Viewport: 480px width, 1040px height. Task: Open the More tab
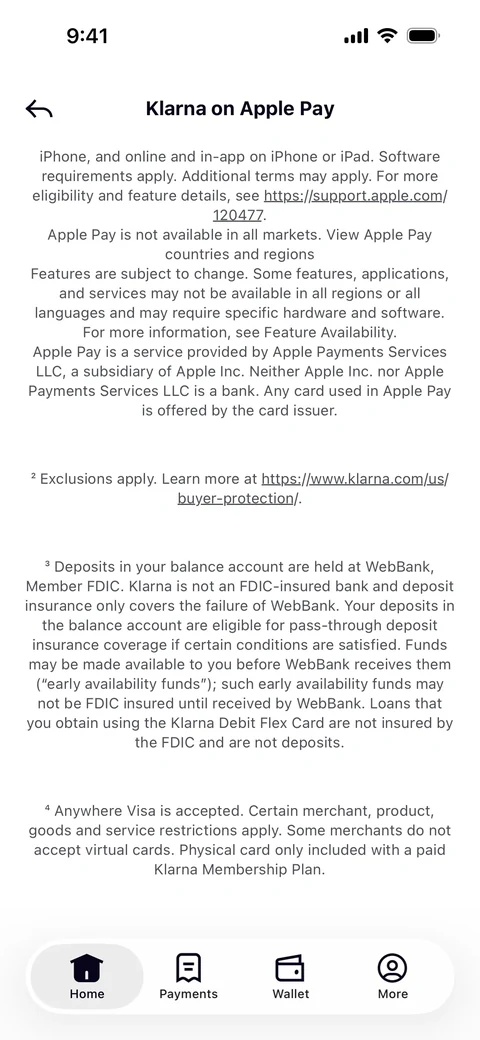coord(392,976)
